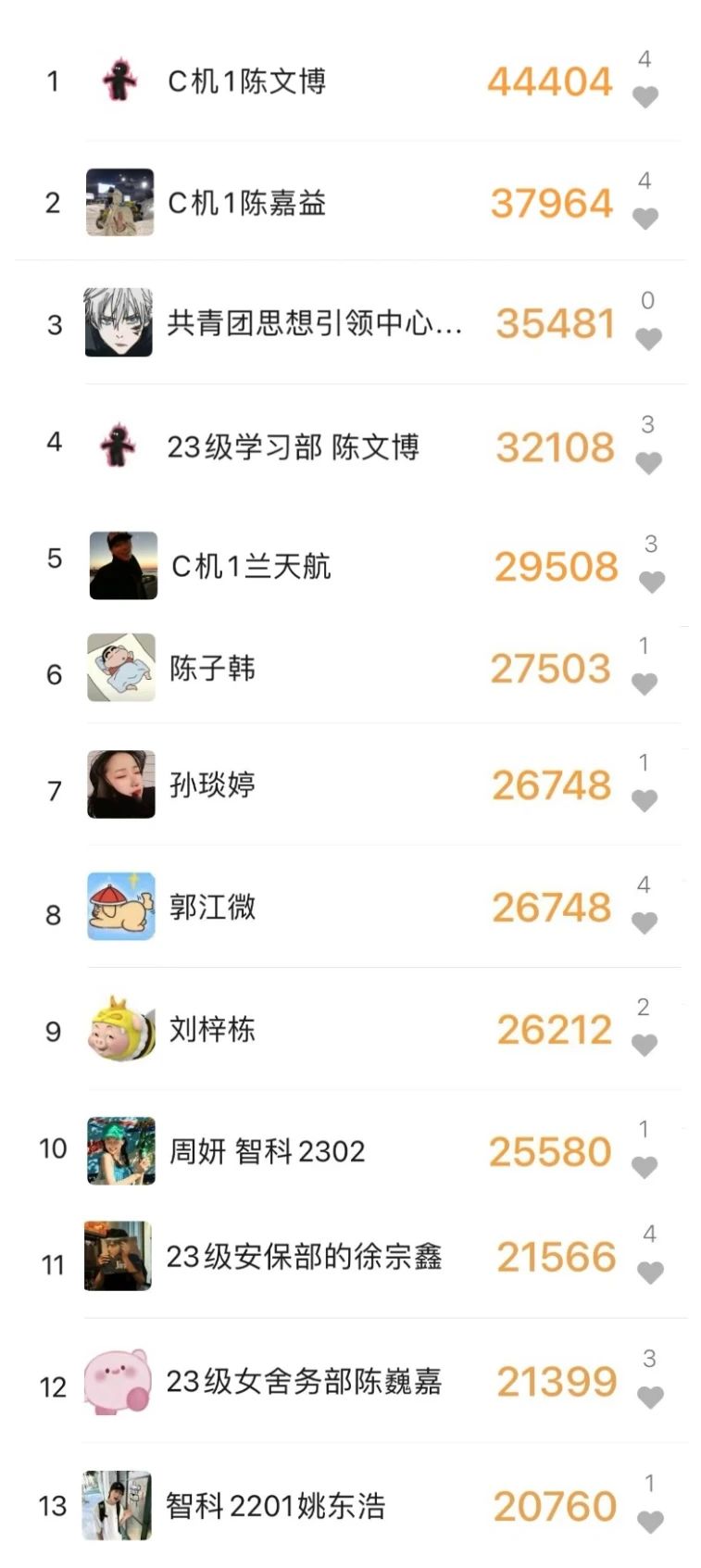Viewport: 701px width, 1568px height.
Task: Like 周妍 智科2302's steps
Action: pyautogui.click(x=644, y=1168)
